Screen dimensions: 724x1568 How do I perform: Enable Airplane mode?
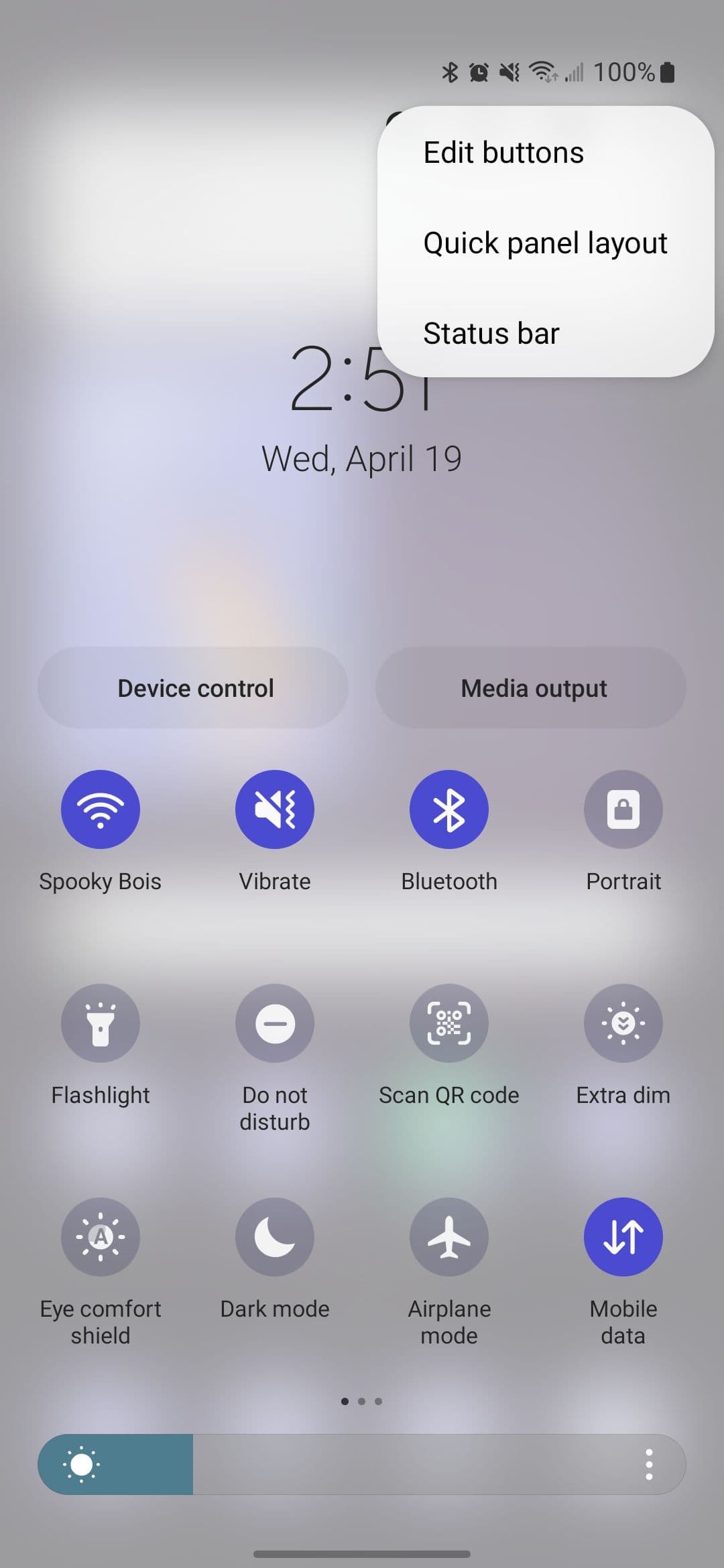(x=449, y=1236)
